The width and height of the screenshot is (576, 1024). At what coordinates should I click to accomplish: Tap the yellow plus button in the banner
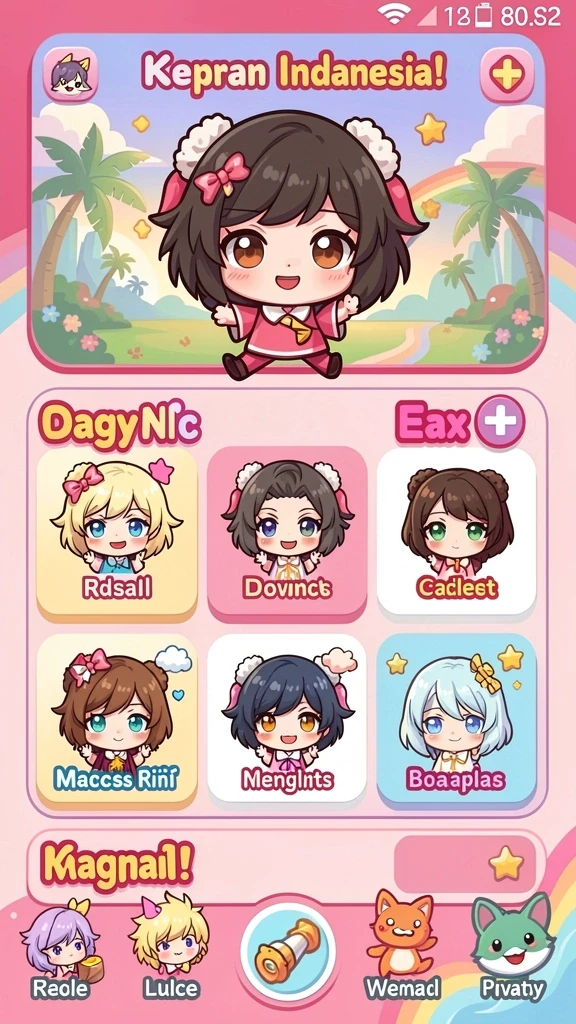tap(507, 74)
